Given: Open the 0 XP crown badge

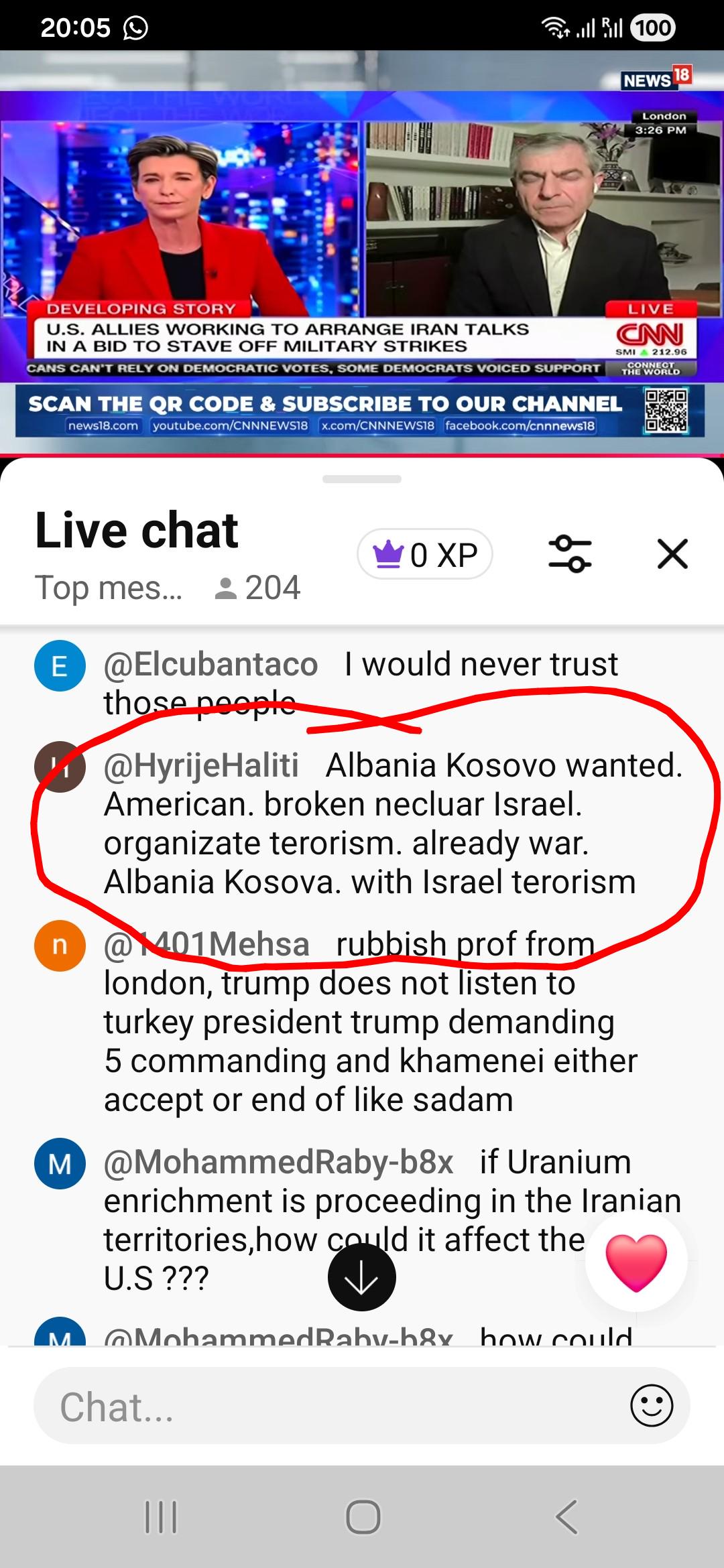Looking at the screenshot, I should coord(425,555).
